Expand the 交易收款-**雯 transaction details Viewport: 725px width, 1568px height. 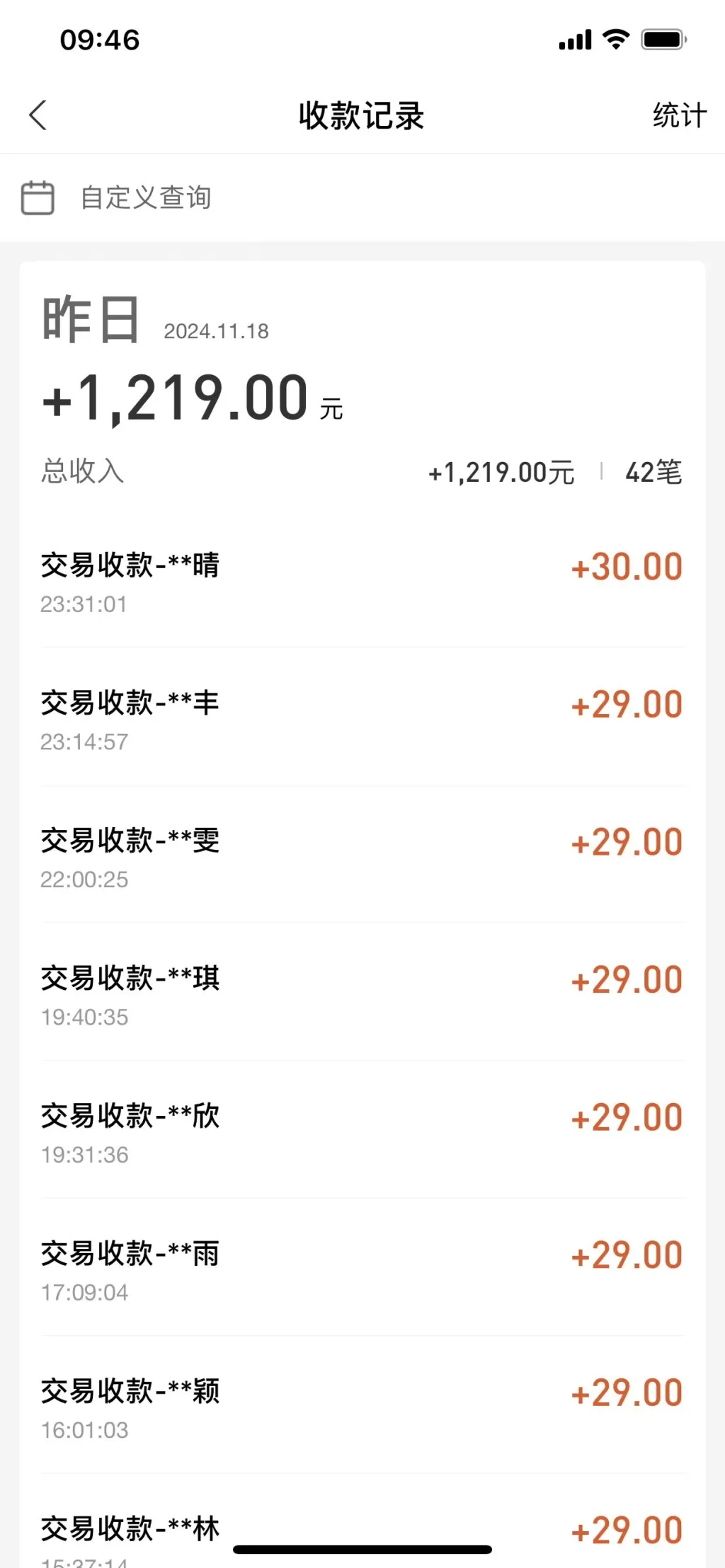[x=130, y=841]
